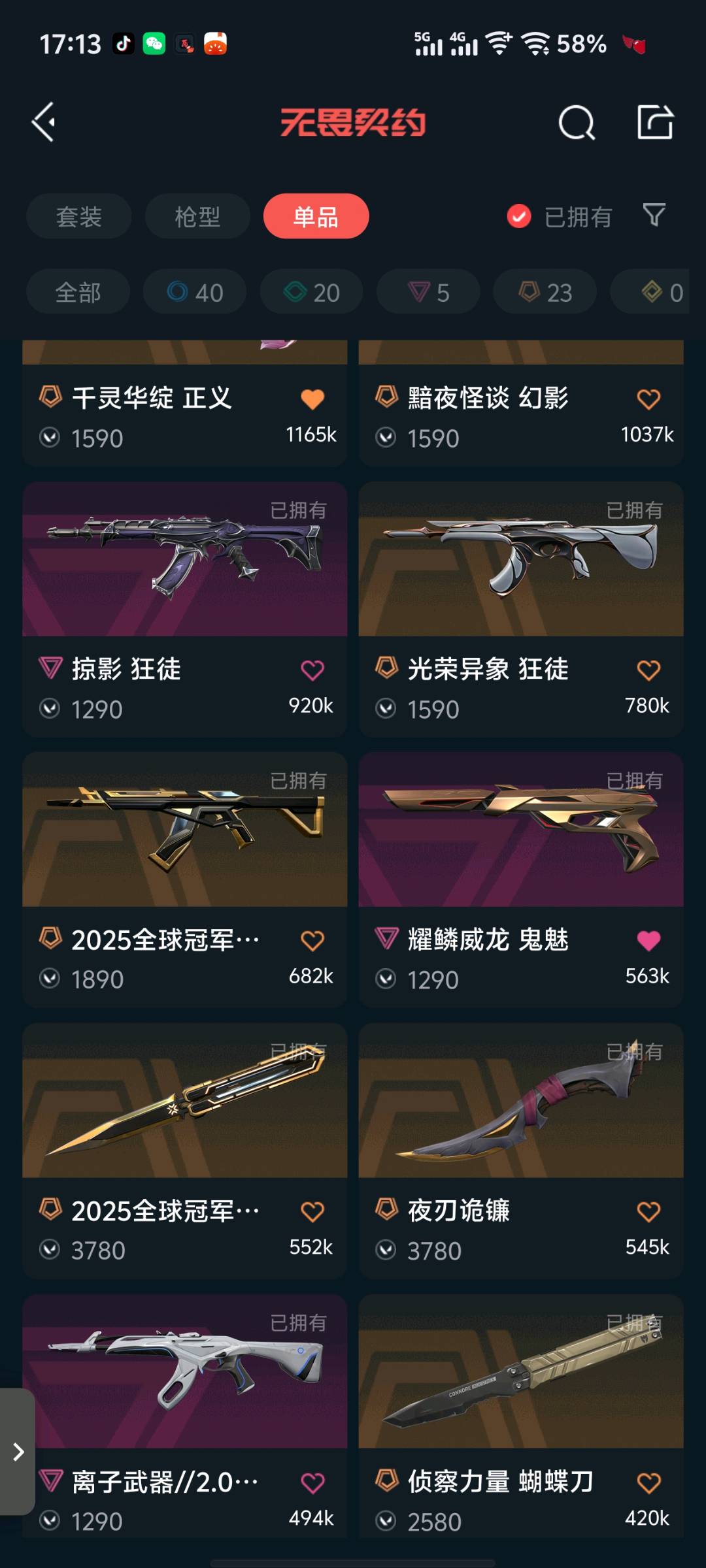Screen dimensions: 706x1568
Task: Unlike the 千灵华绽 正义 skin
Action: point(312,399)
